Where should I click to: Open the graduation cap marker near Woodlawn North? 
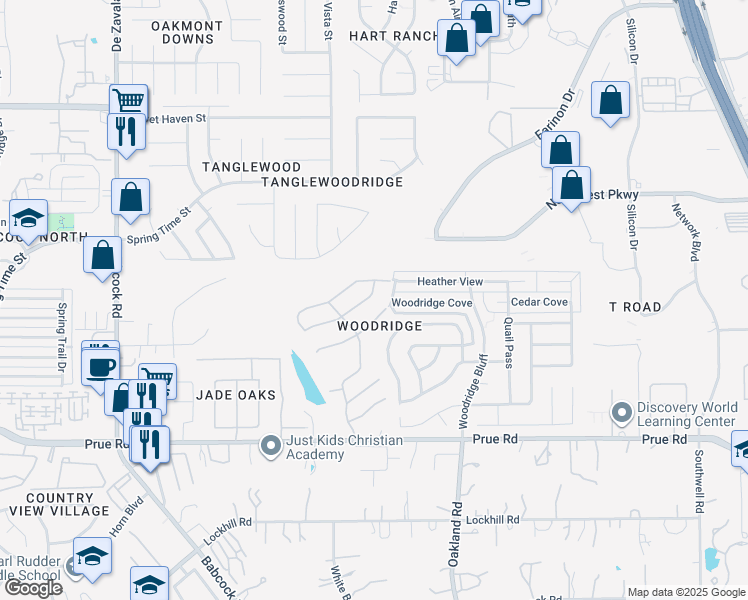(29, 220)
